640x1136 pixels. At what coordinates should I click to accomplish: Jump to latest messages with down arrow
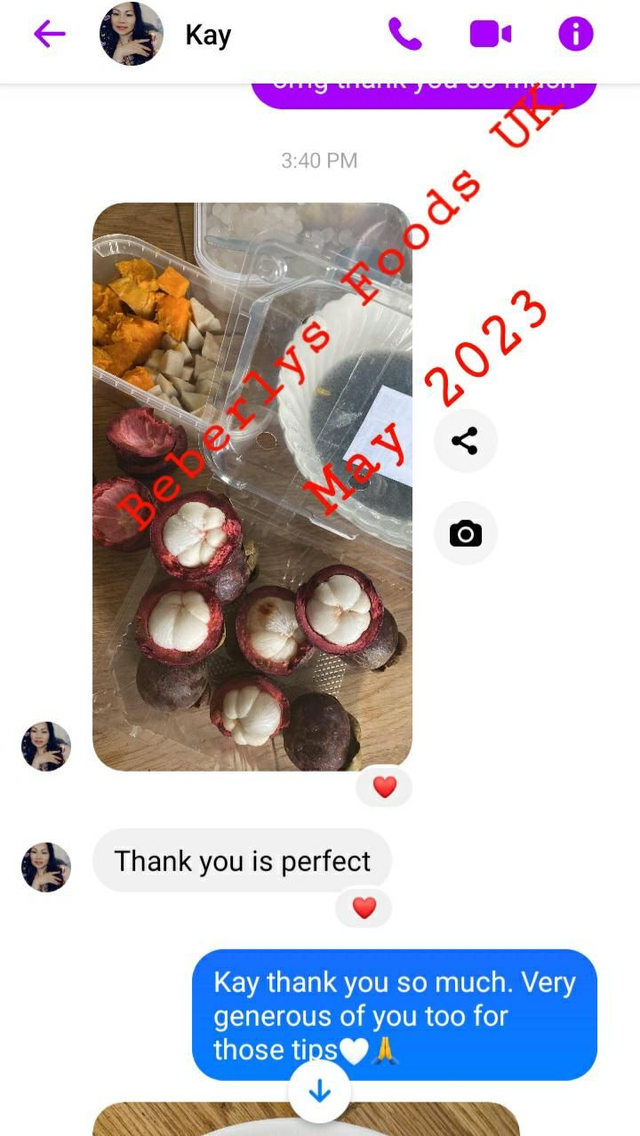click(320, 1091)
